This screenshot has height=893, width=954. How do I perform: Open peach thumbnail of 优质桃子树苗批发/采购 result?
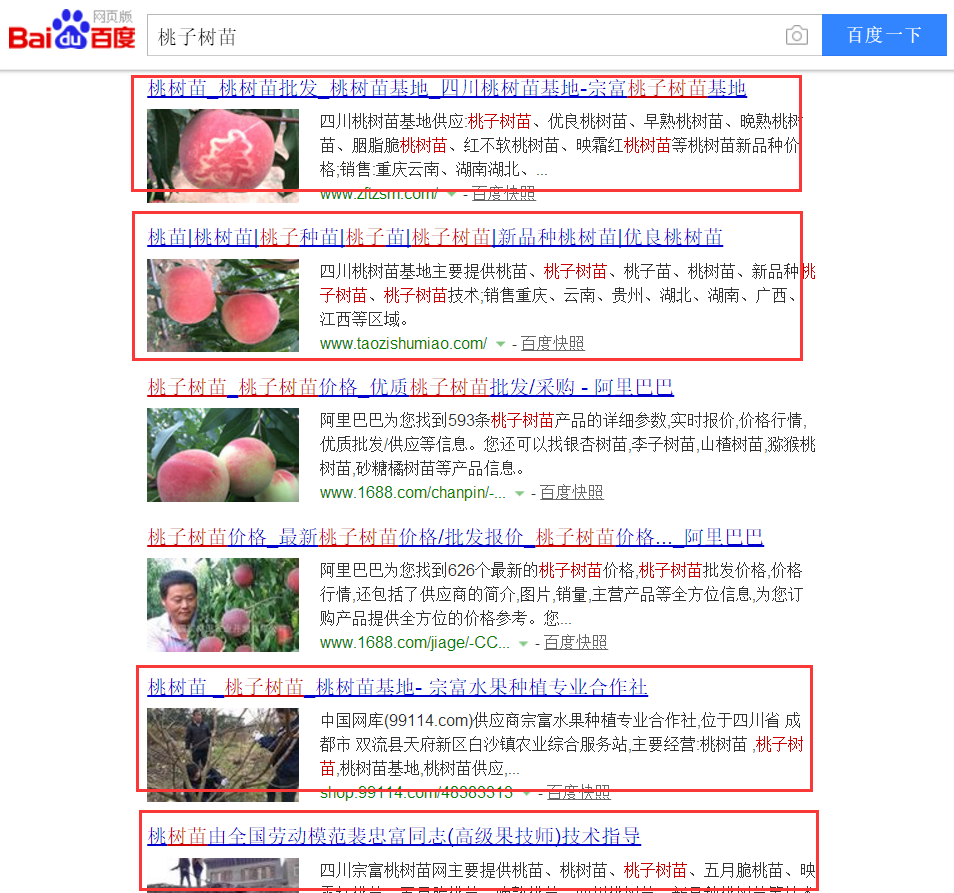[x=222, y=454]
